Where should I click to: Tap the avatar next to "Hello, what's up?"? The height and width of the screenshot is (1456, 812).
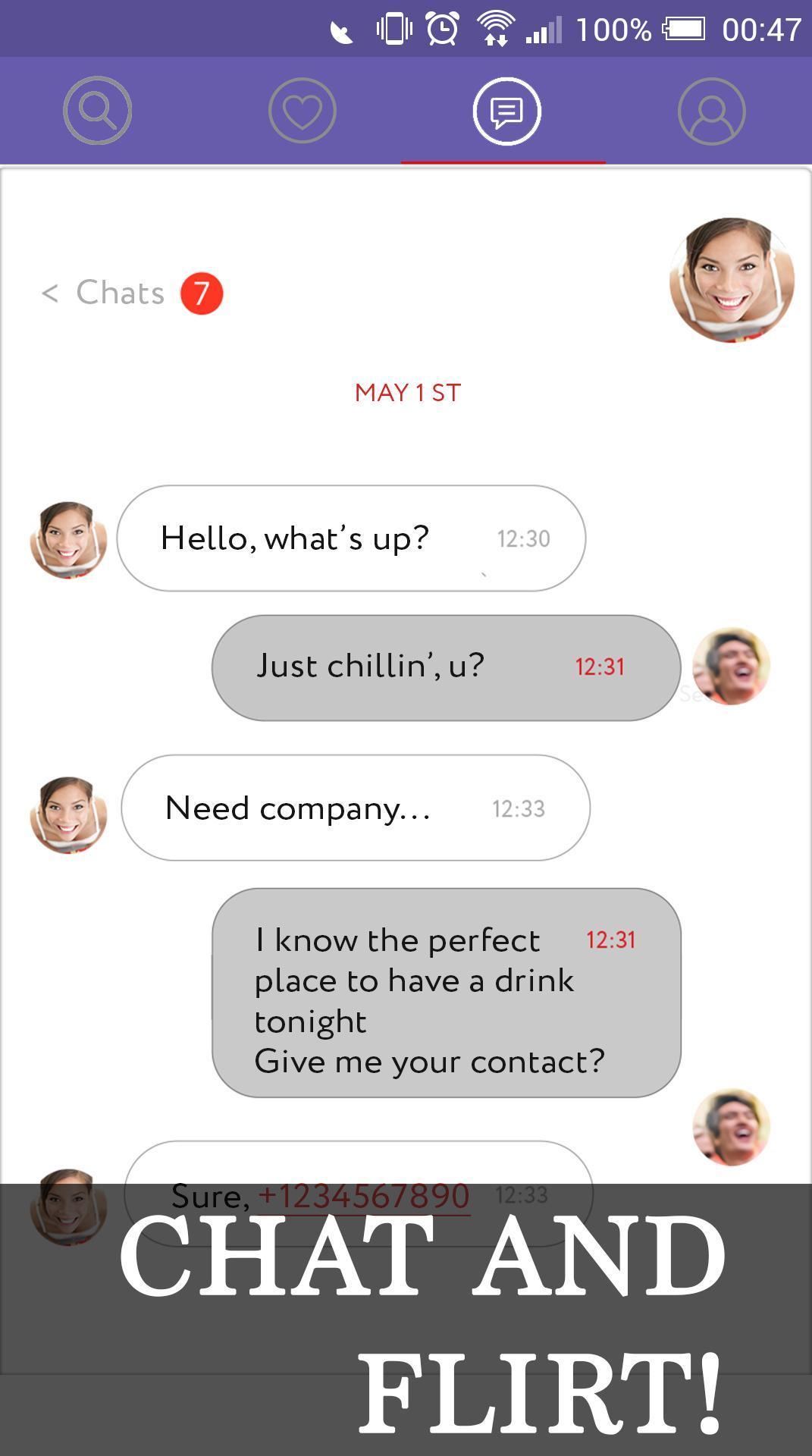(68, 540)
